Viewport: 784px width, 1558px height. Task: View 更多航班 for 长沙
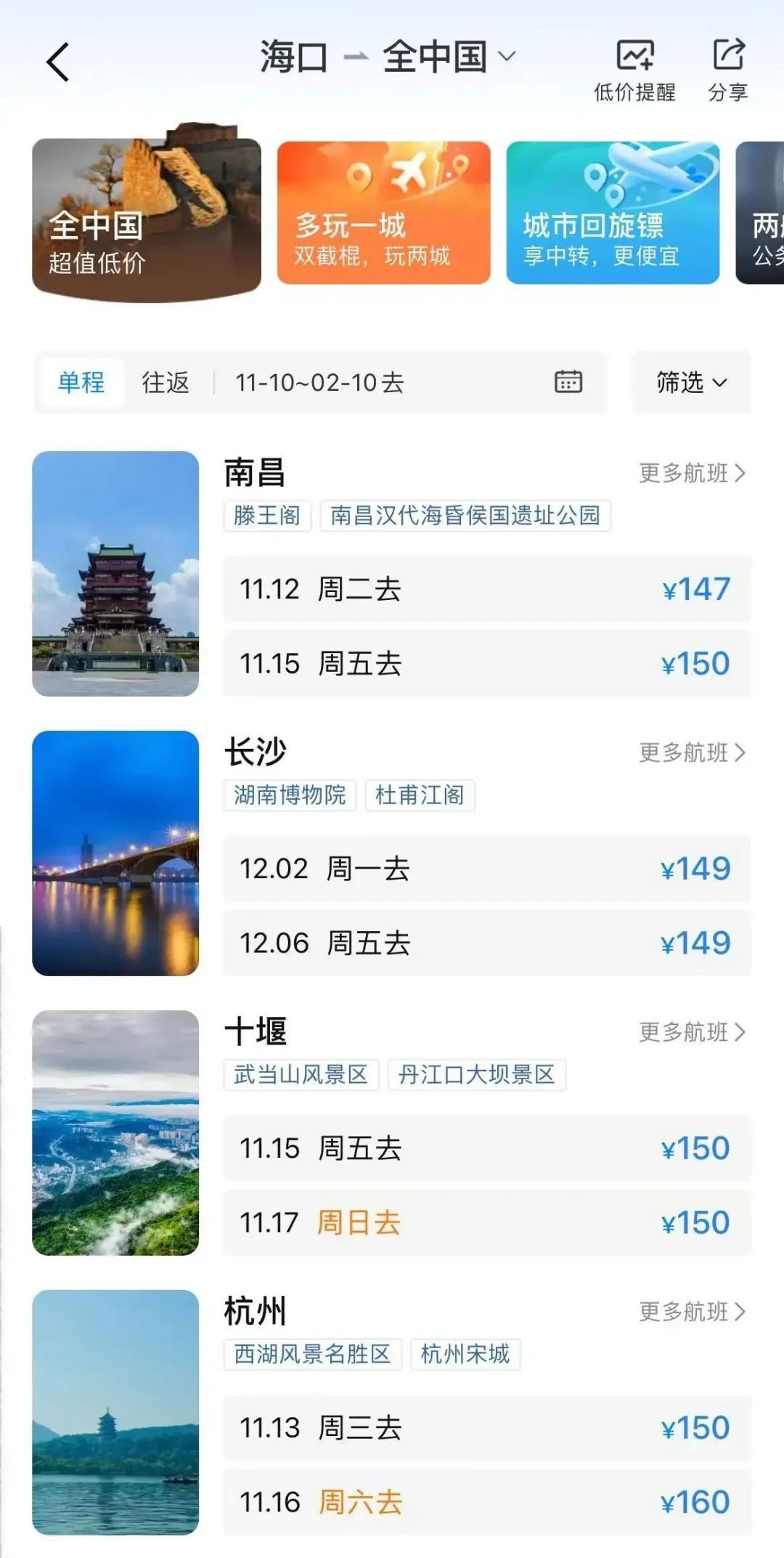691,752
